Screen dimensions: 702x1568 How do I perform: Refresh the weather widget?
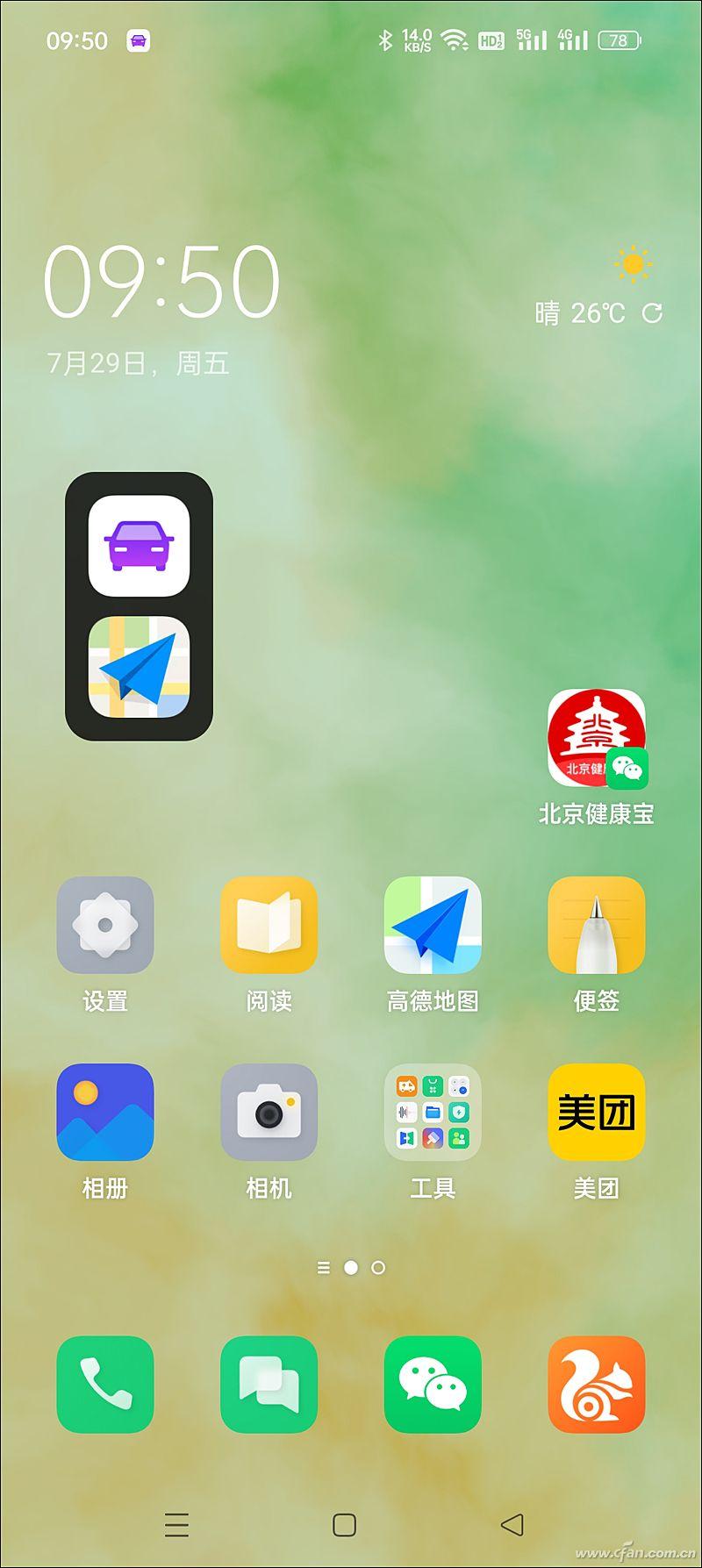pyautogui.click(x=652, y=312)
